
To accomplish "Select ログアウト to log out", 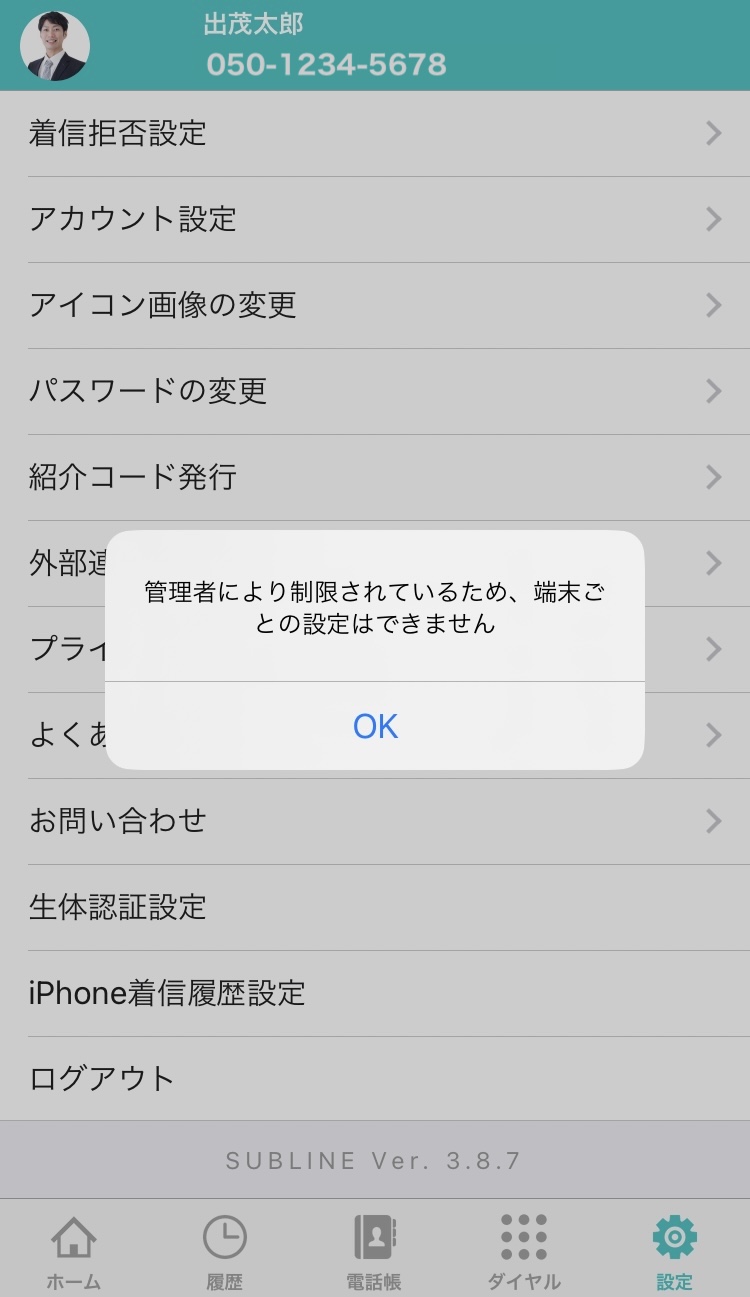I will [375, 1079].
